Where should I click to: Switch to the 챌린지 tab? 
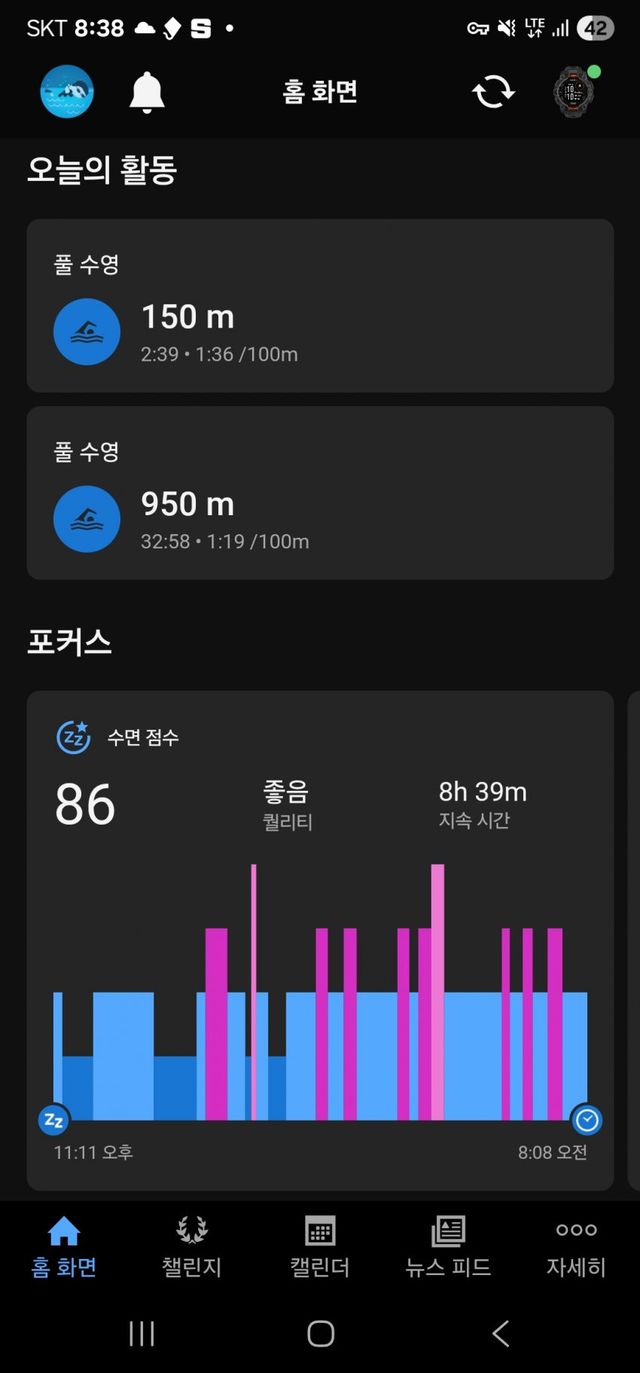click(x=191, y=1246)
